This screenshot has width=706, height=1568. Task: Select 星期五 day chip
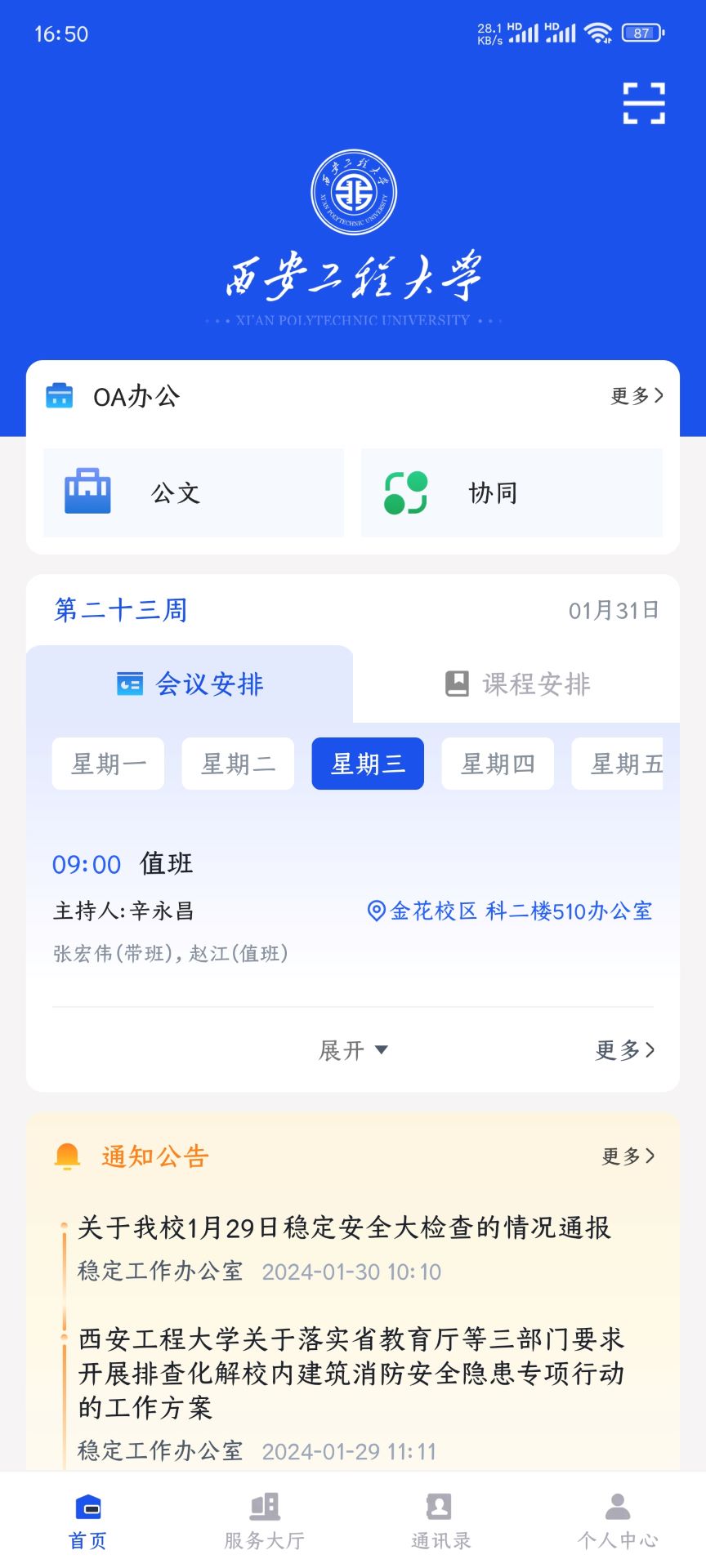point(618,764)
